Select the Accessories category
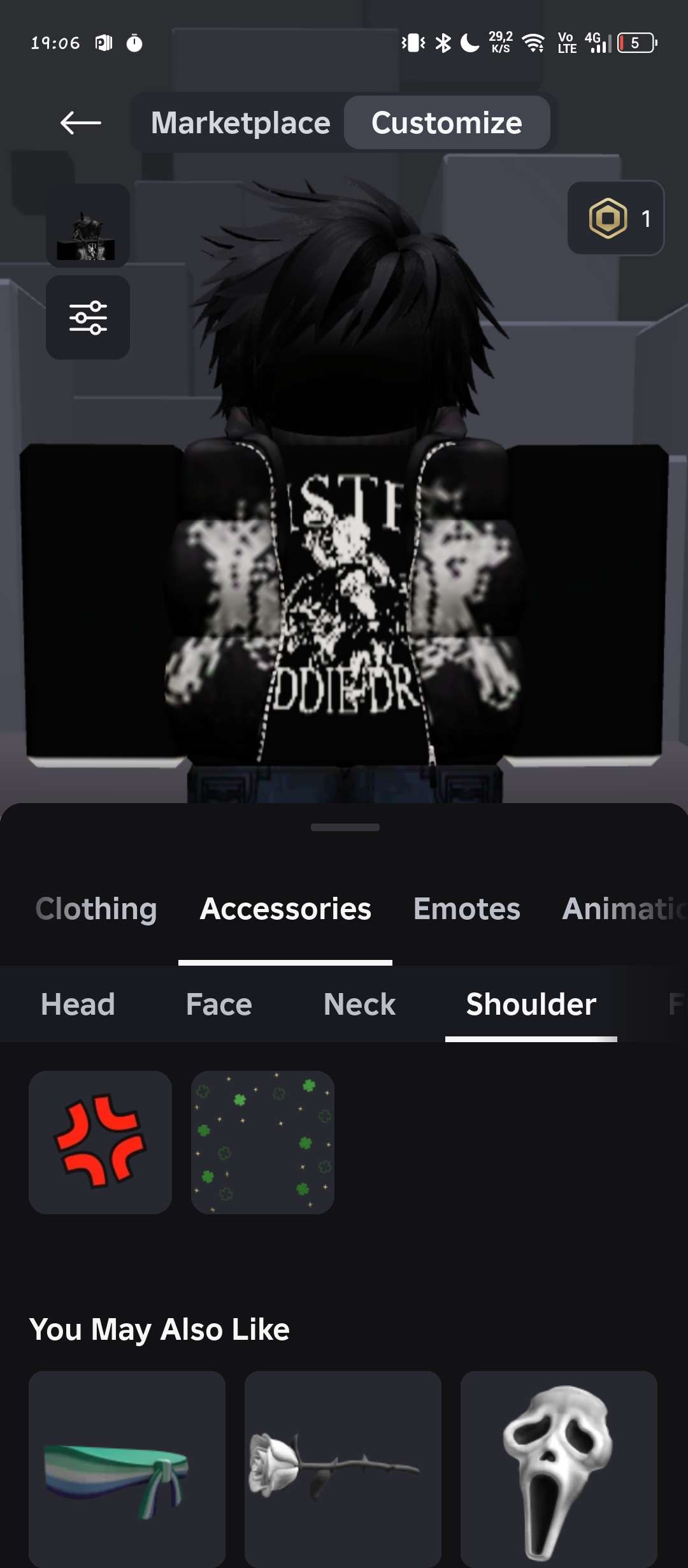This screenshot has height=1568, width=688. [x=285, y=909]
